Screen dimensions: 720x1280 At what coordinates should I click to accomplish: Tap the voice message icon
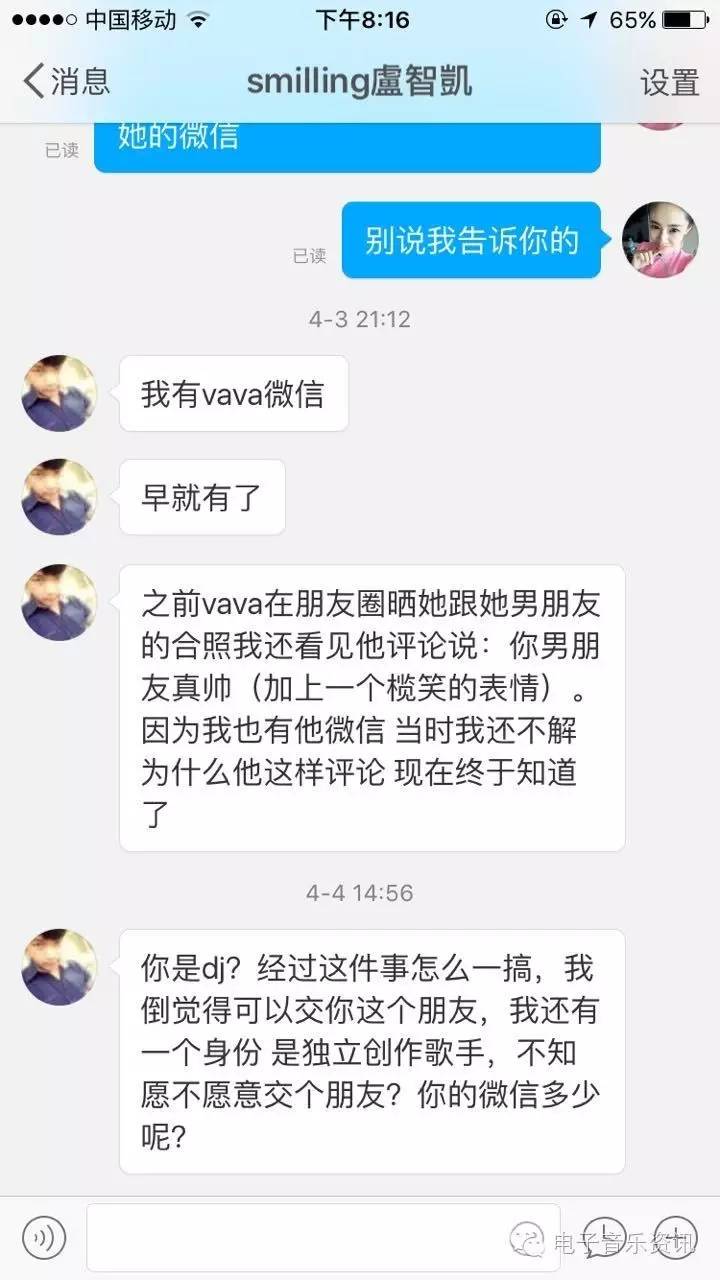pos(44,1238)
